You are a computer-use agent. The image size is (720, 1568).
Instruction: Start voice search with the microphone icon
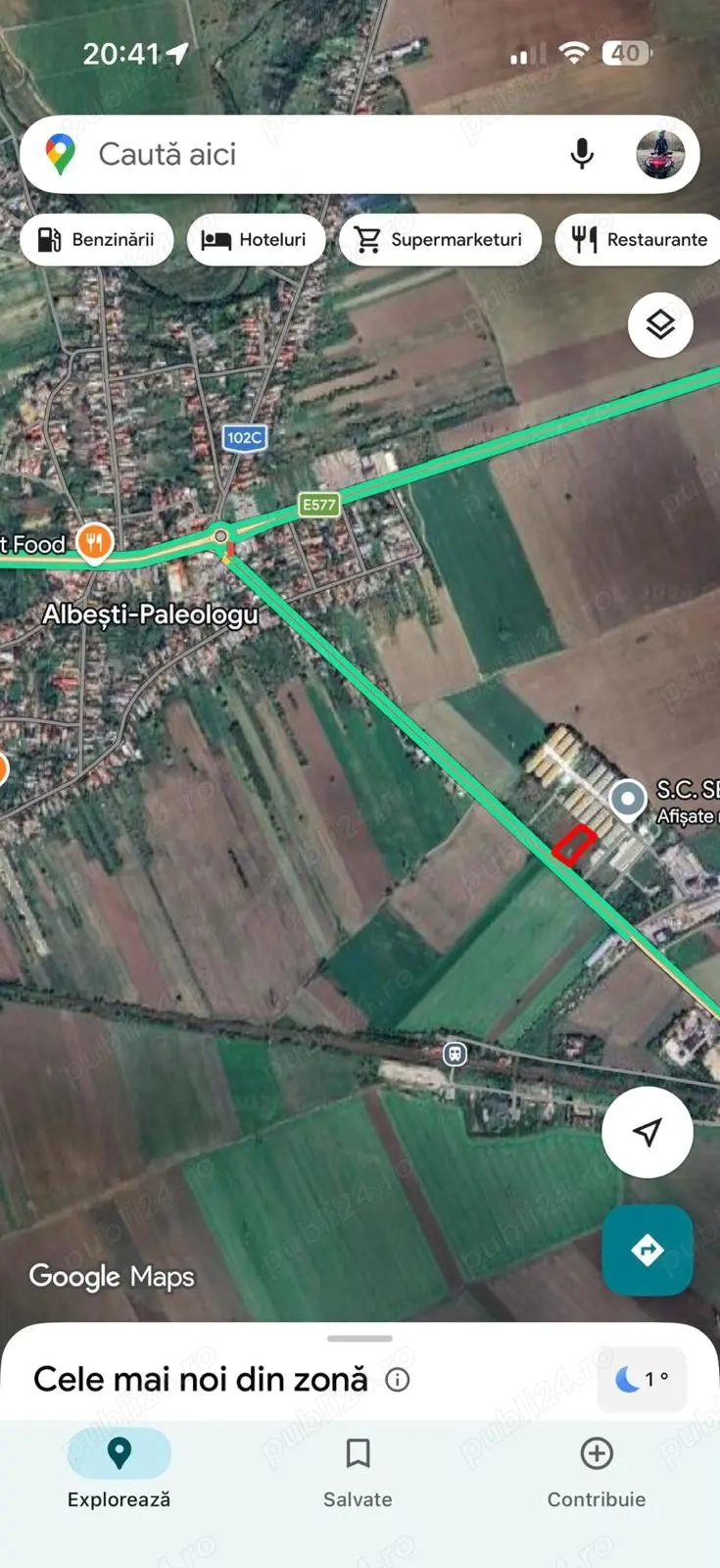coord(582,154)
